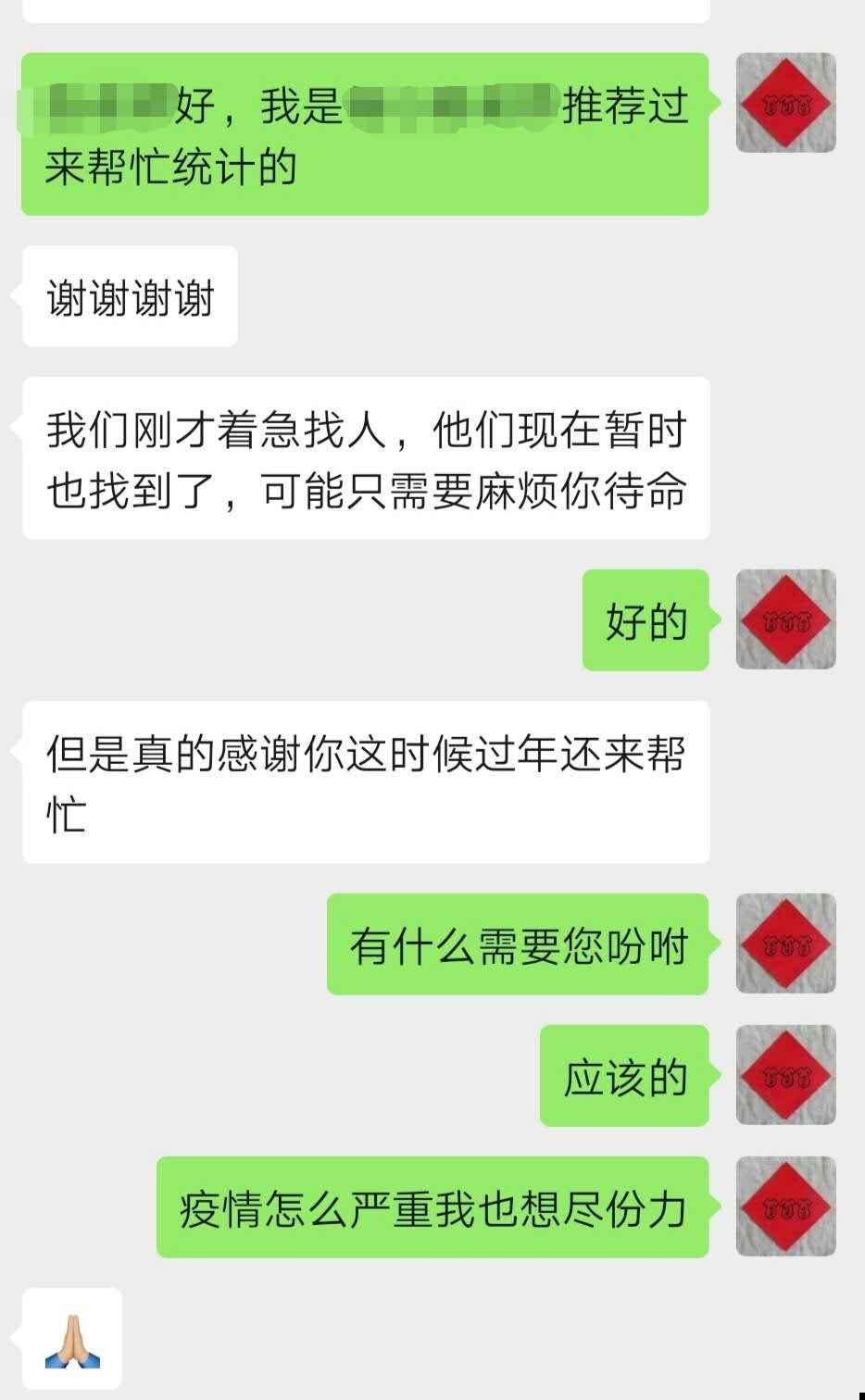The image size is (865, 1400).
Task: Tap the avatar next to '疫情怎么严重我也想尽份力'
Action: pos(785,1206)
